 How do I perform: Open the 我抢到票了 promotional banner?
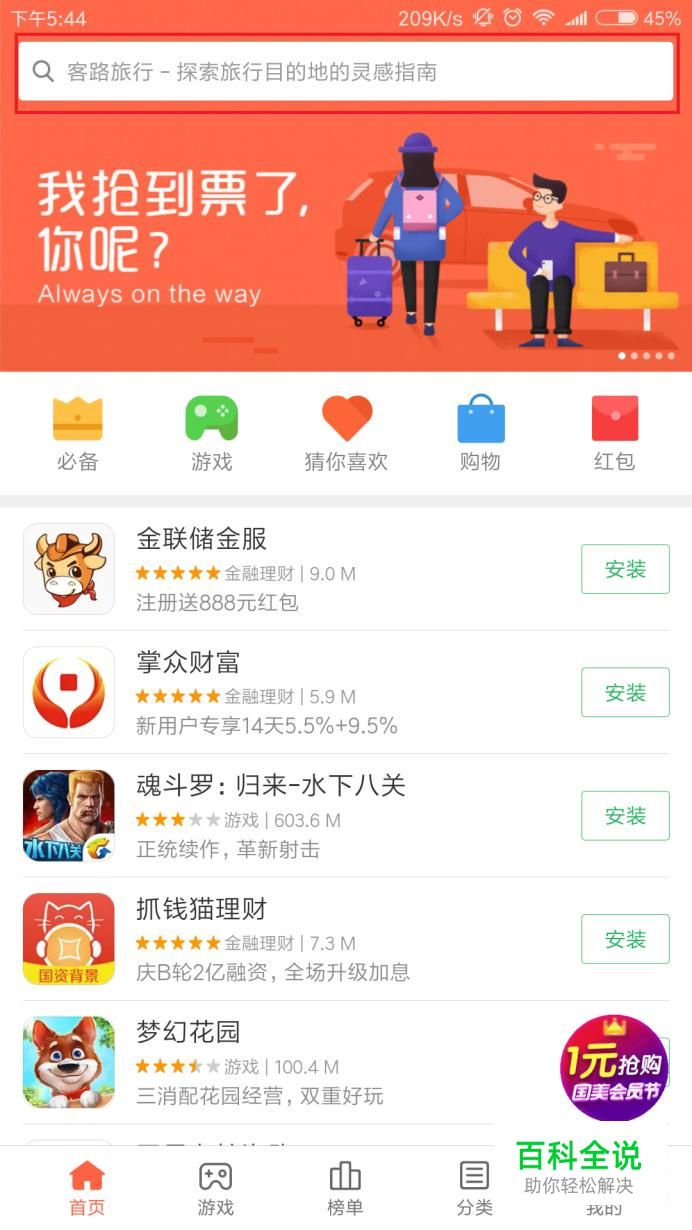[x=345, y=240]
